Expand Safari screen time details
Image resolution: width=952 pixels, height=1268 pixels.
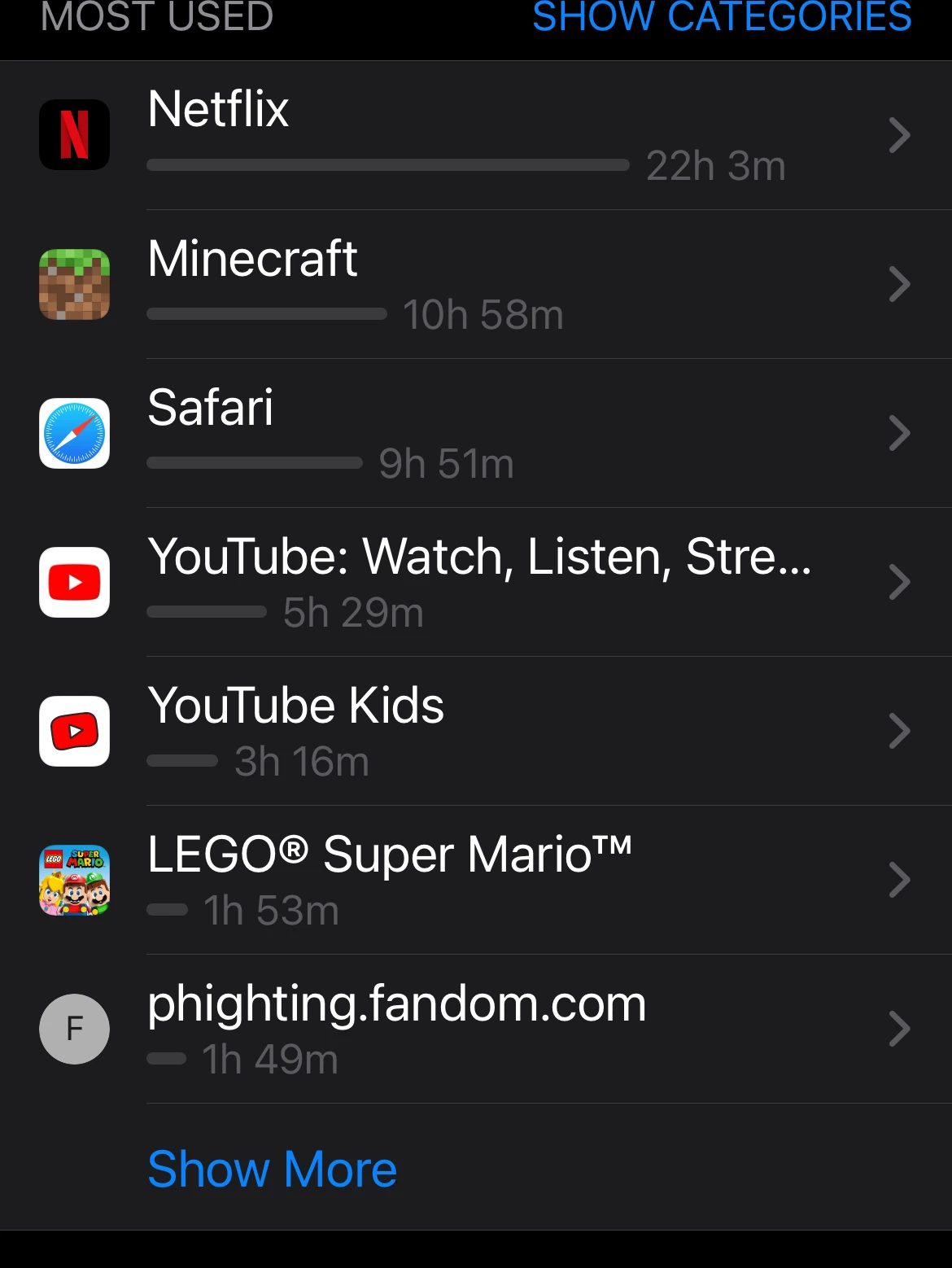(x=899, y=433)
